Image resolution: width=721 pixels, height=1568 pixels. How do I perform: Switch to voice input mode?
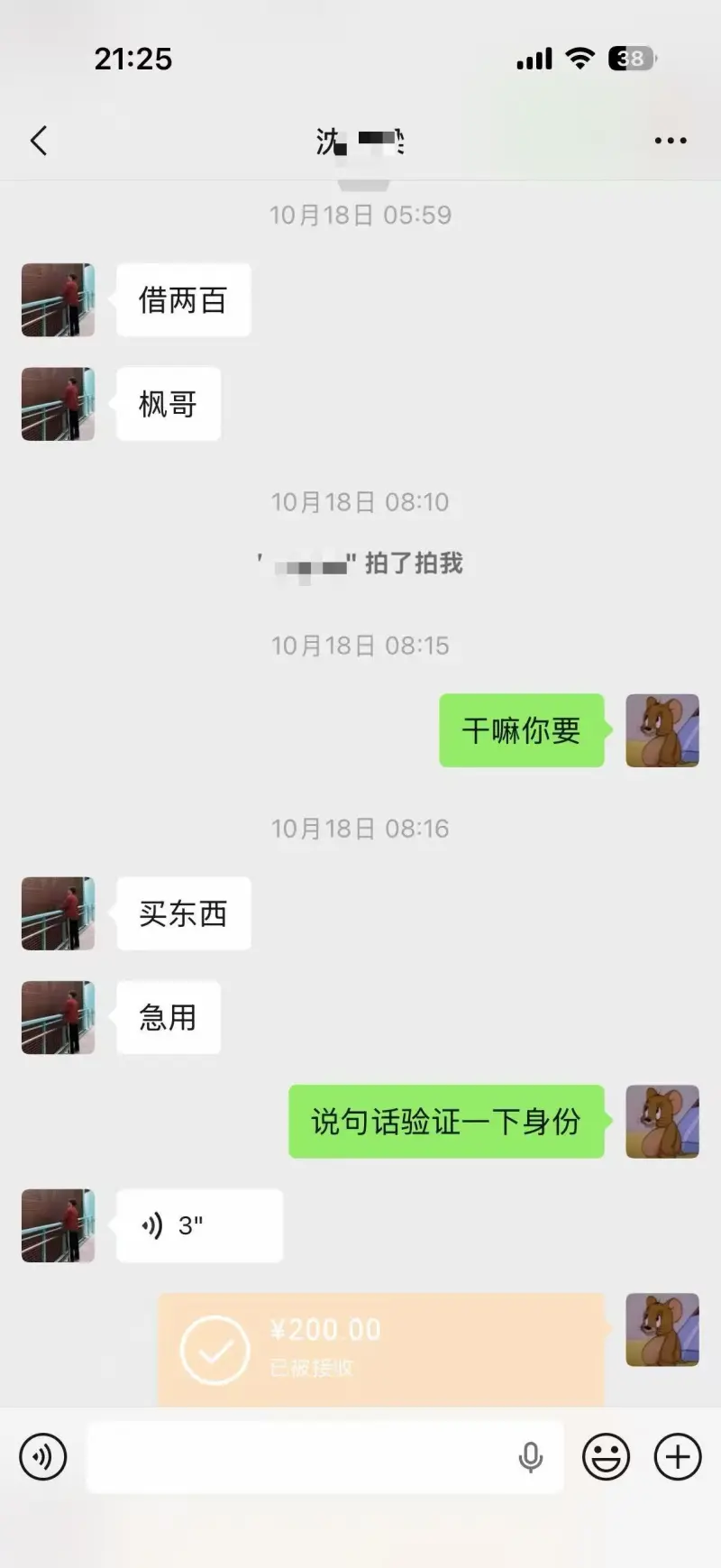click(43, 1457)
